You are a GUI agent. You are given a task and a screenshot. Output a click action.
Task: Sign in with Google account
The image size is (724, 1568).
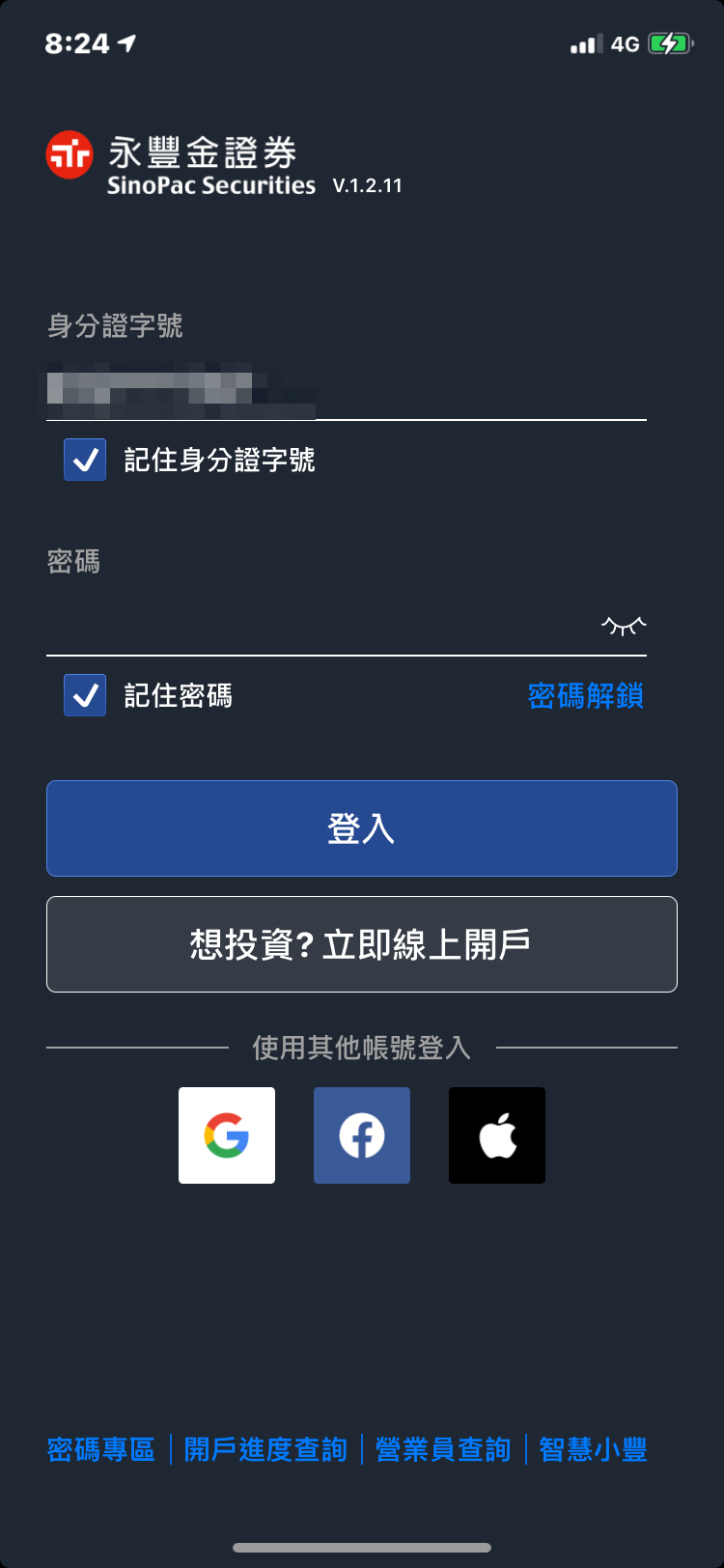(x=227, y=1135)
